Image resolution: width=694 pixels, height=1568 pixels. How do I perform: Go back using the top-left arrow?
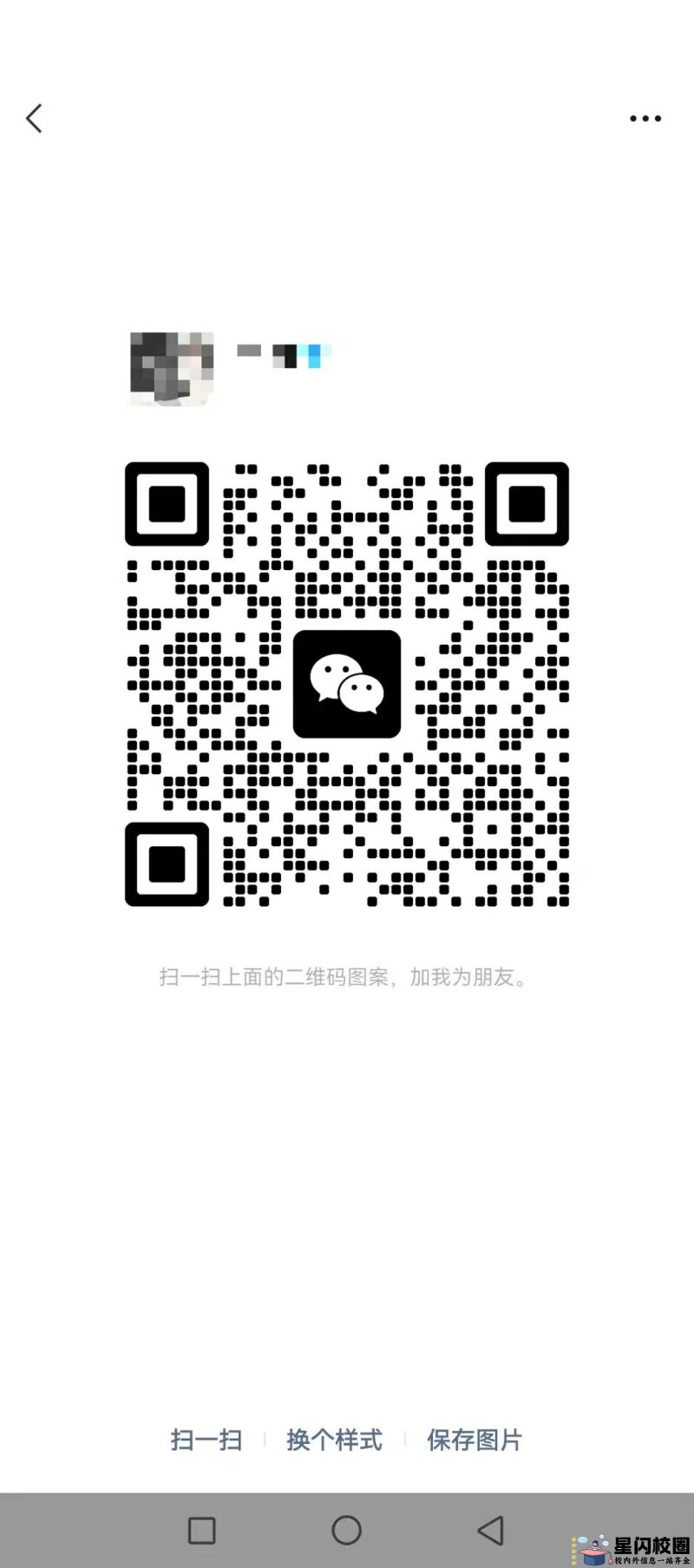34,119
